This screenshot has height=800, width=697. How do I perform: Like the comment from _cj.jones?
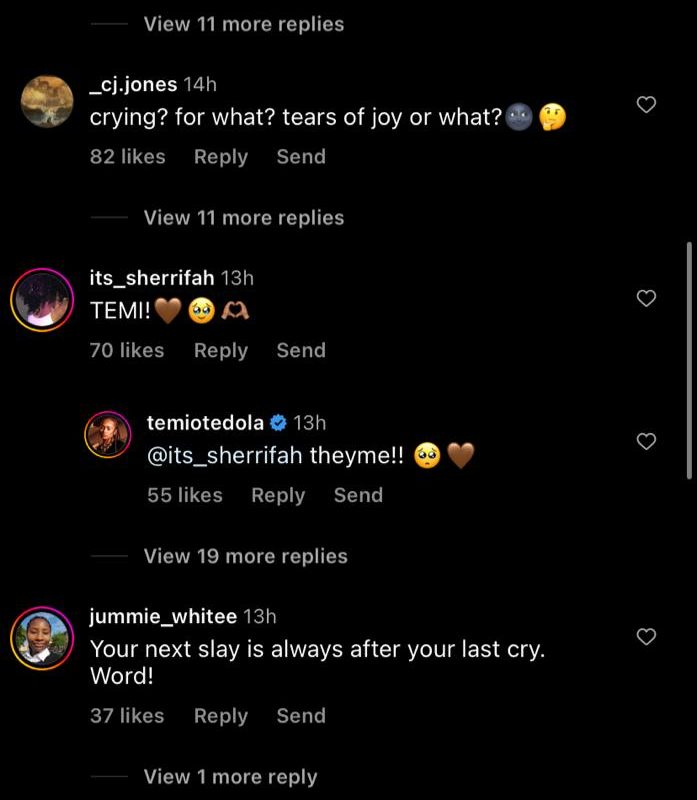tap(646, 104)
